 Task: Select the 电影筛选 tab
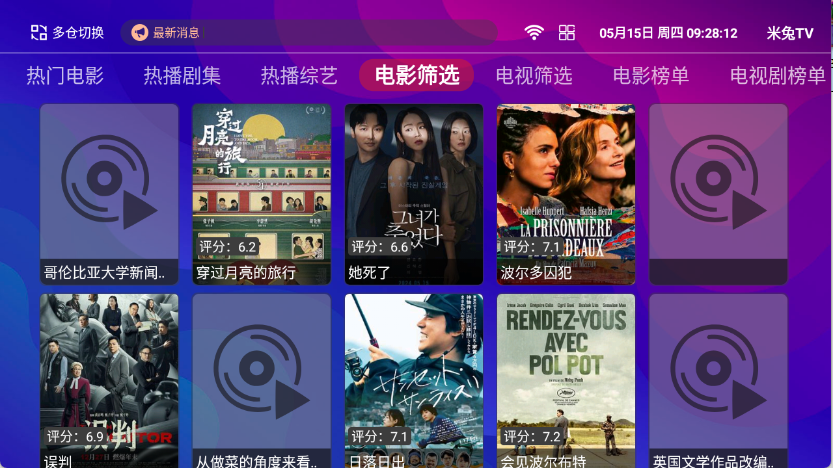click(x=416, y=76)
